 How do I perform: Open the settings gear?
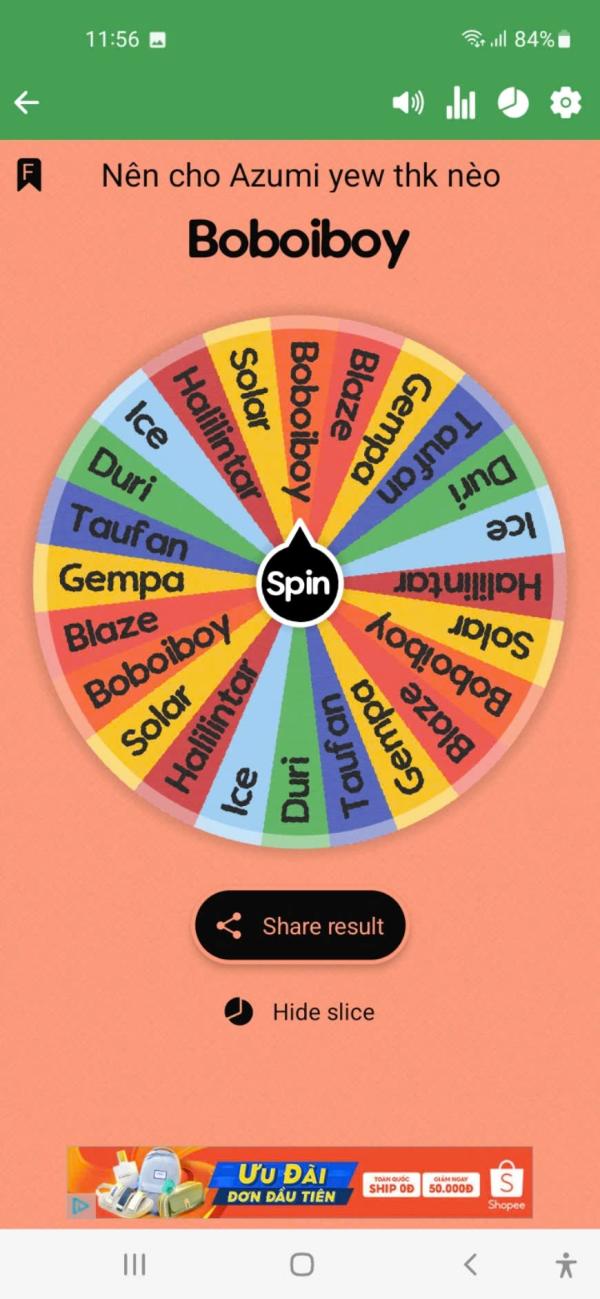pyautogui.click(x=565, y=102)
